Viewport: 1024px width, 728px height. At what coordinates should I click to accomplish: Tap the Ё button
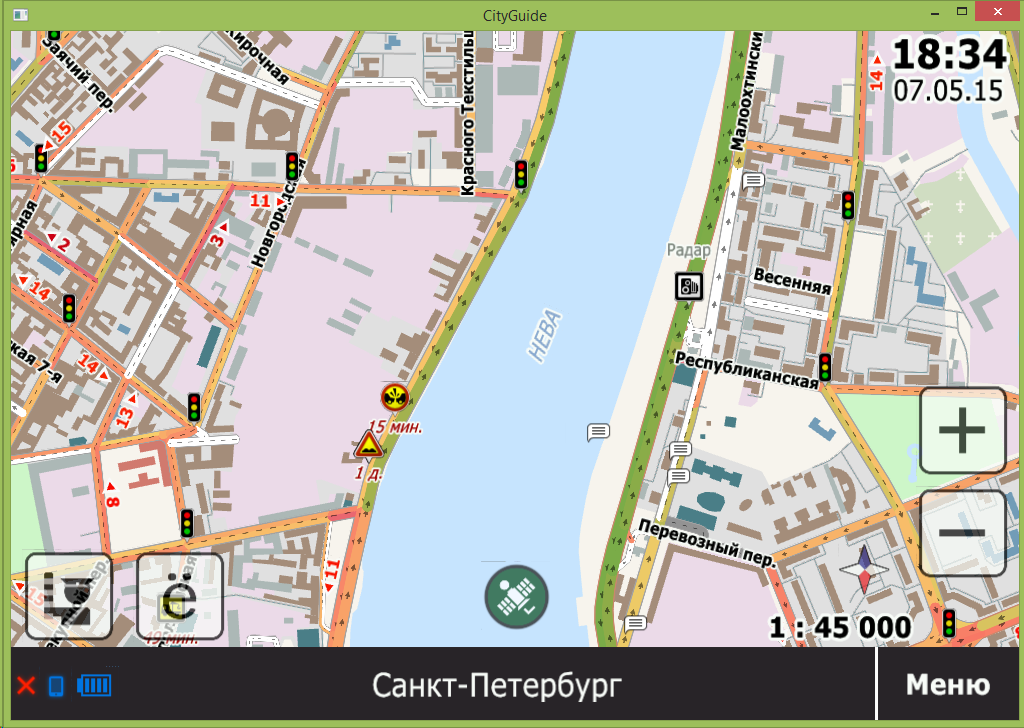tap(180, 596)
